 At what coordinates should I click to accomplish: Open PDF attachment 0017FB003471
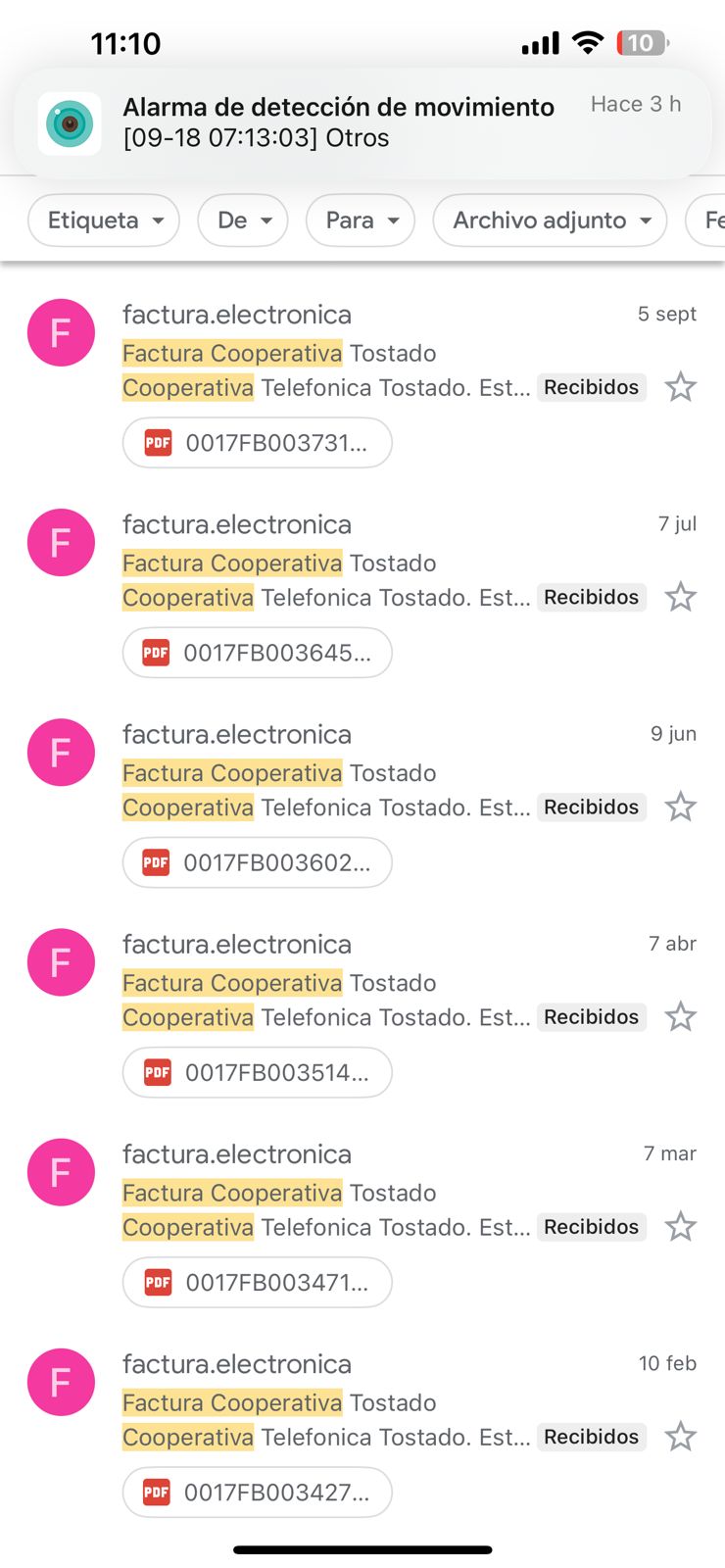pyautogui.click(x=257, y=1282)
